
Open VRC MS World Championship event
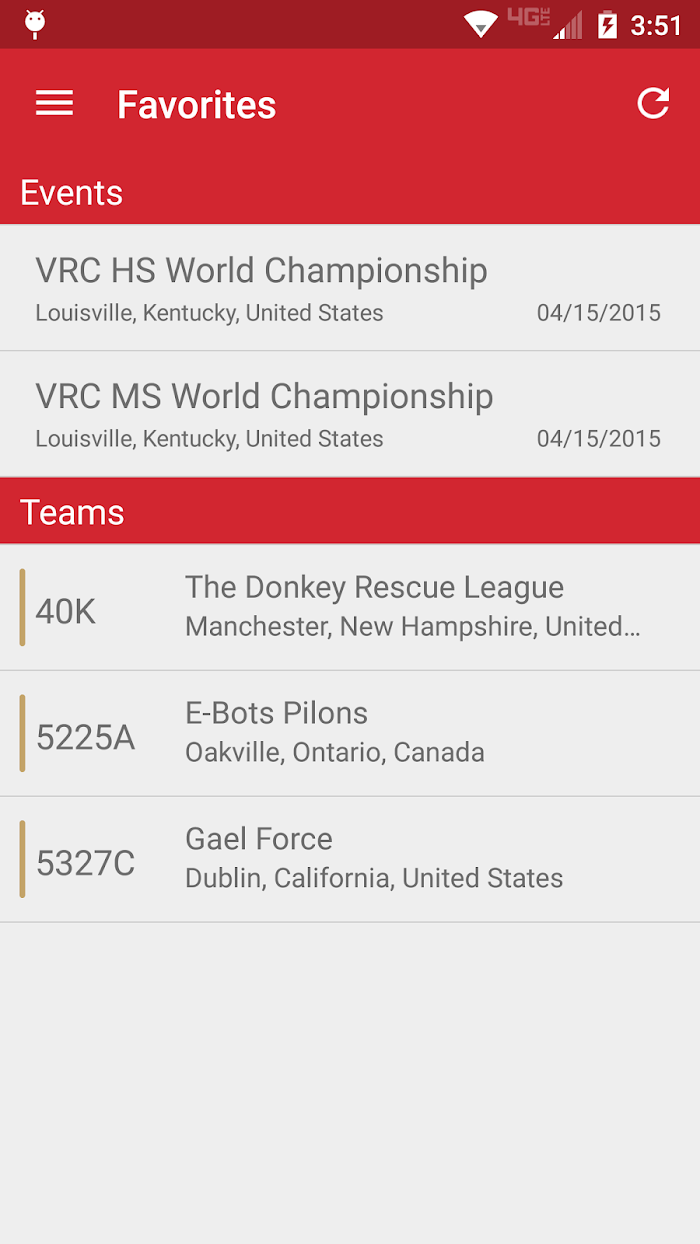350,414
